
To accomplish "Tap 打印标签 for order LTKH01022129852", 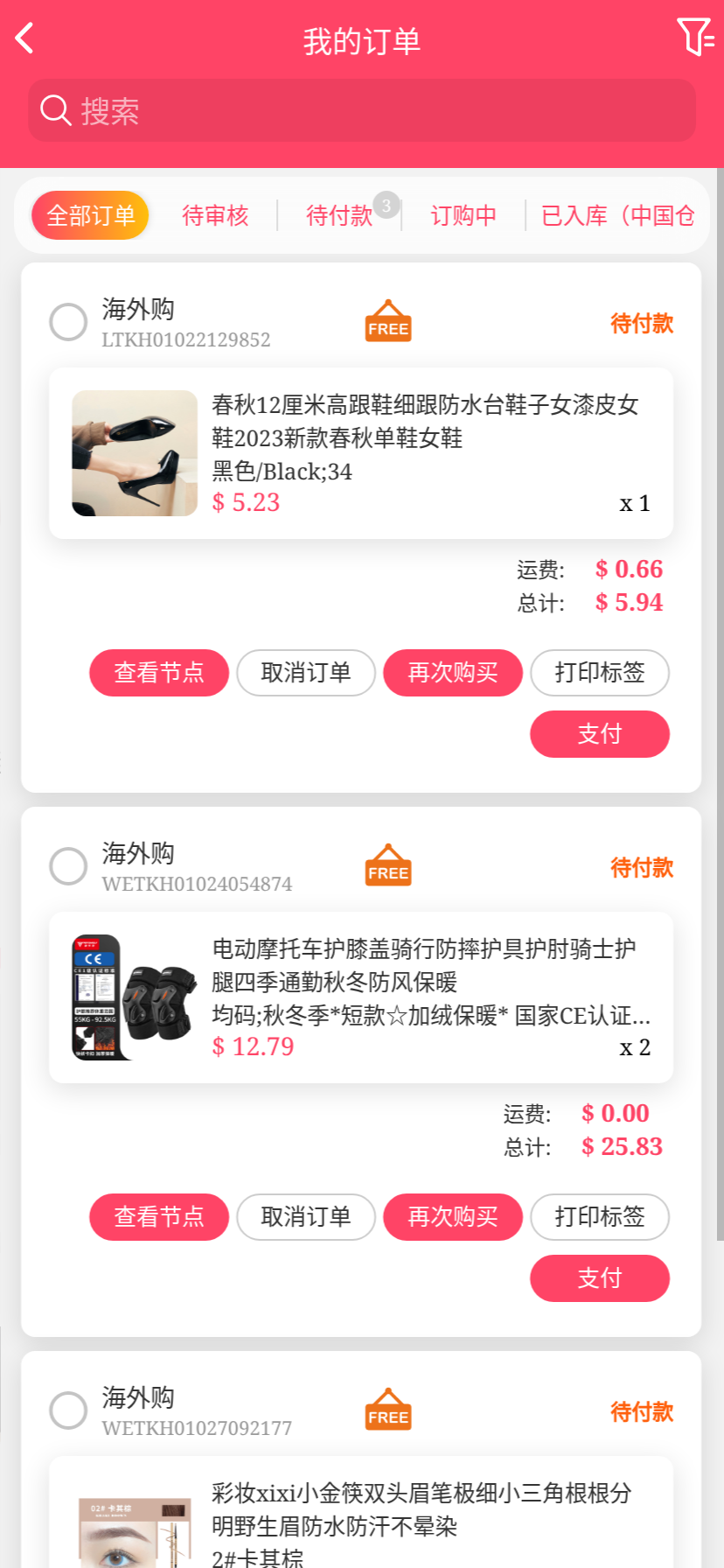I will point(600,673).
